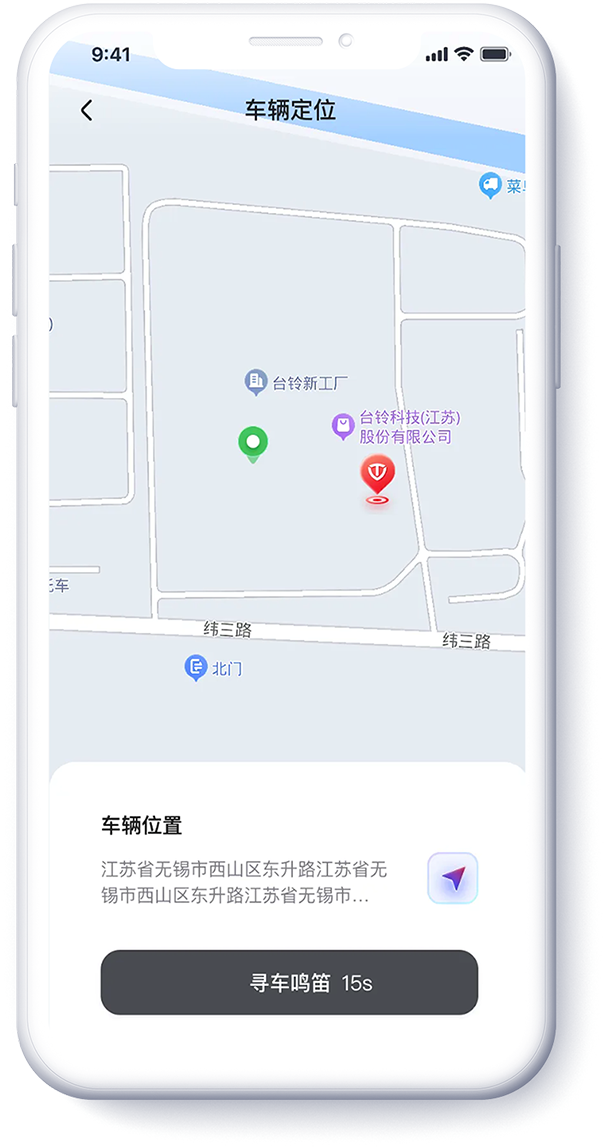The image size is (604, 1147).
Task: Select the red vehicle marker on the map
Action: point(377,476)
